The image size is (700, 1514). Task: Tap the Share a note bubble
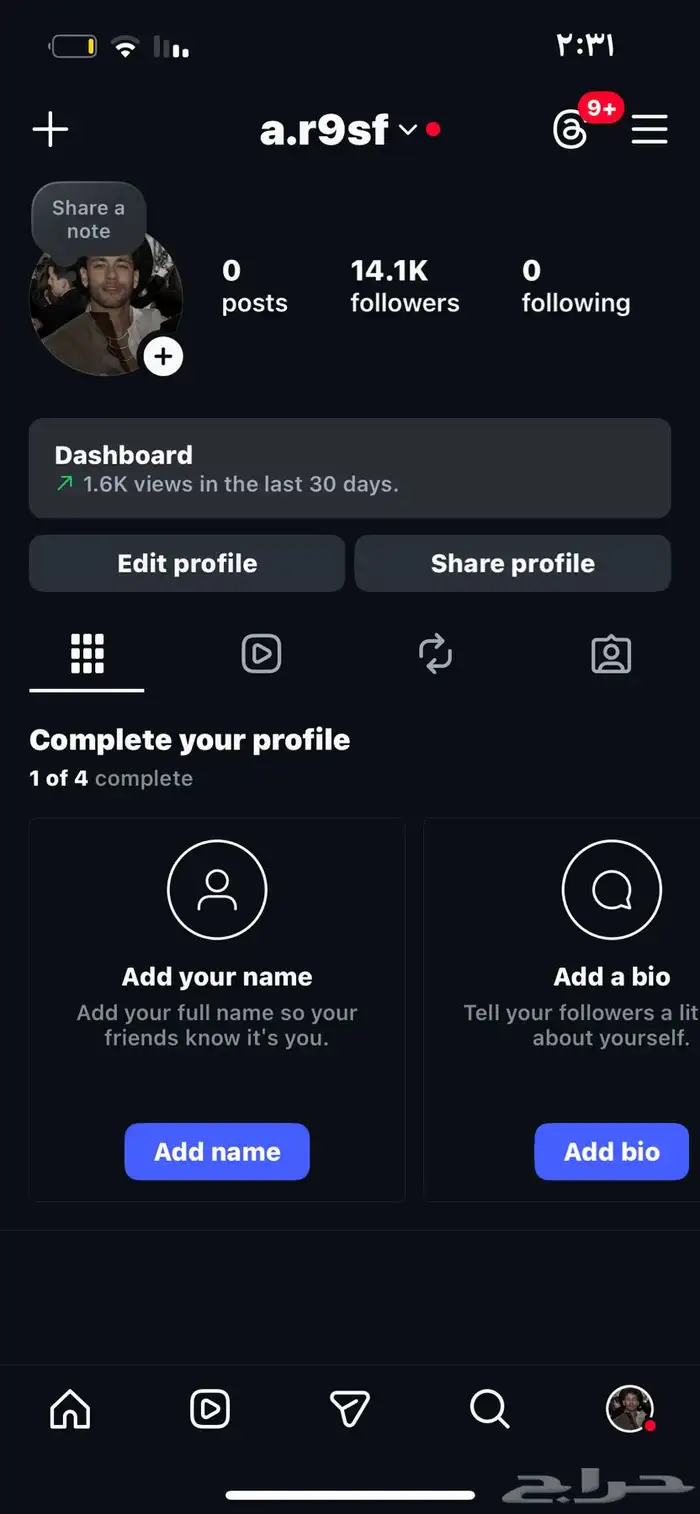(x=88, y=219)
